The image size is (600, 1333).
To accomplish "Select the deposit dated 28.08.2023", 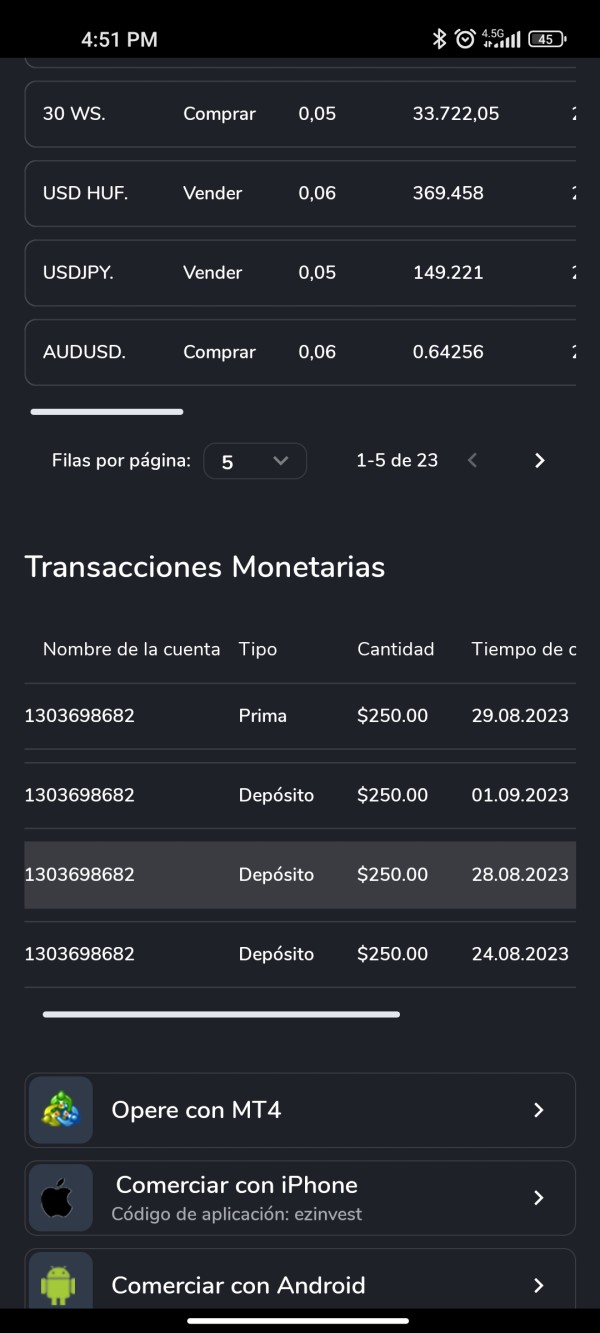I will (300, 875).
